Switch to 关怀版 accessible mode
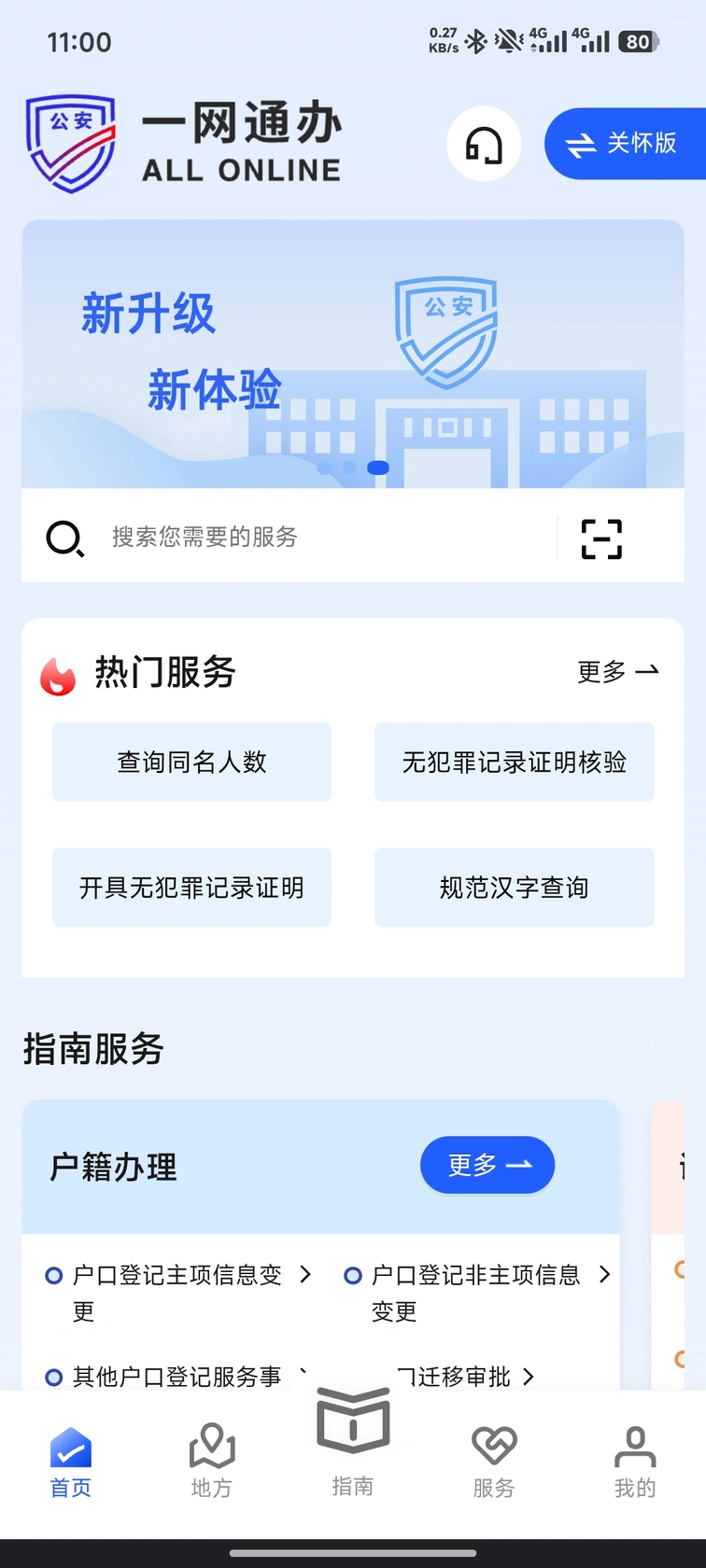 (x=633, y=144)
